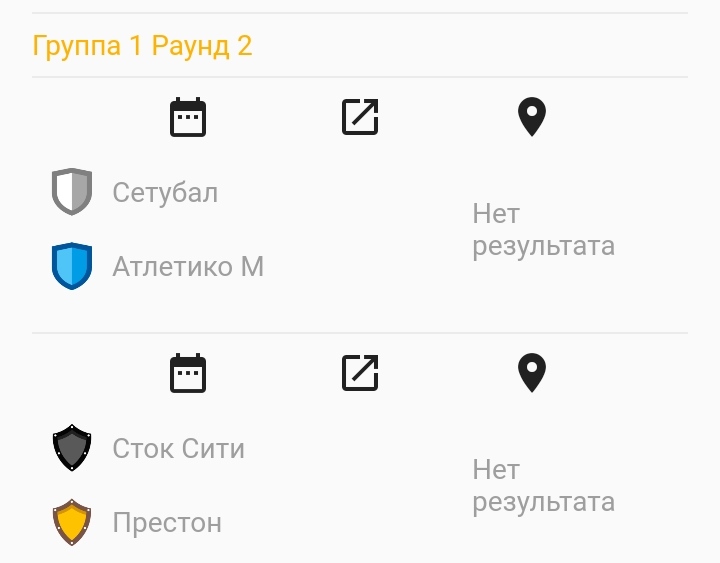Set location for Сток Сити vs Престон match
720x563 pixels.
(532, 373)
